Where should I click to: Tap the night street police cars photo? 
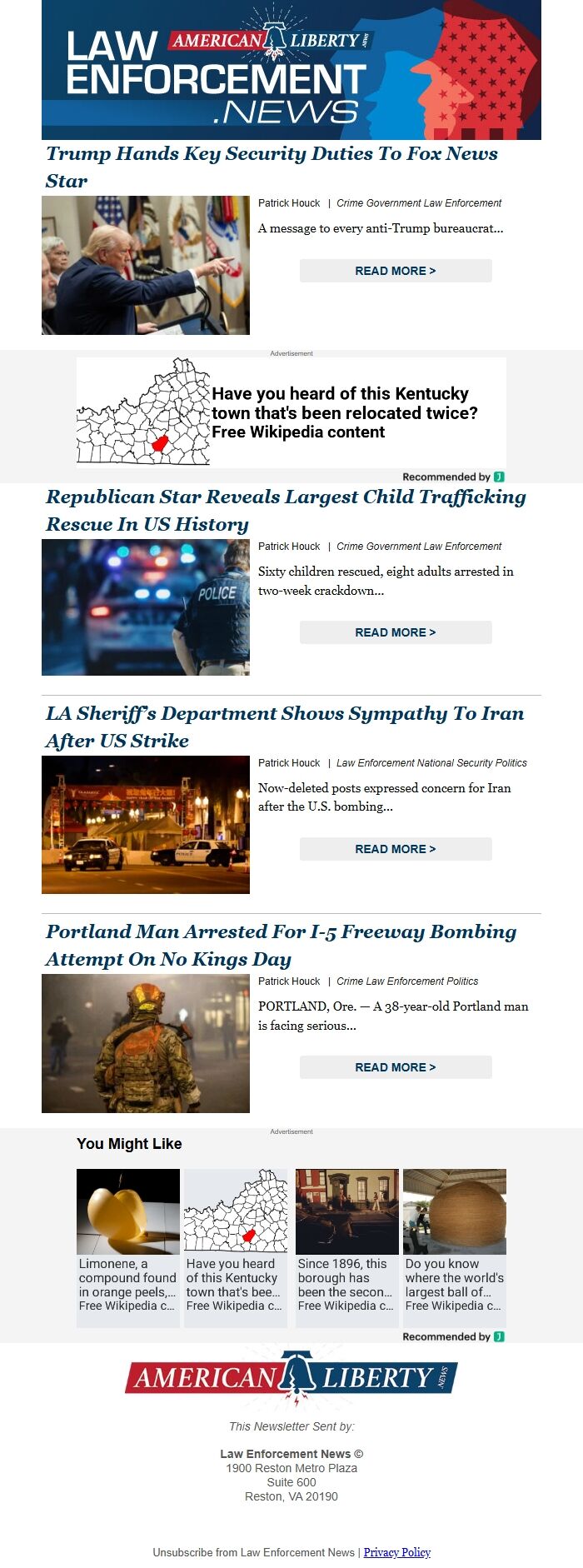point(146,824)
